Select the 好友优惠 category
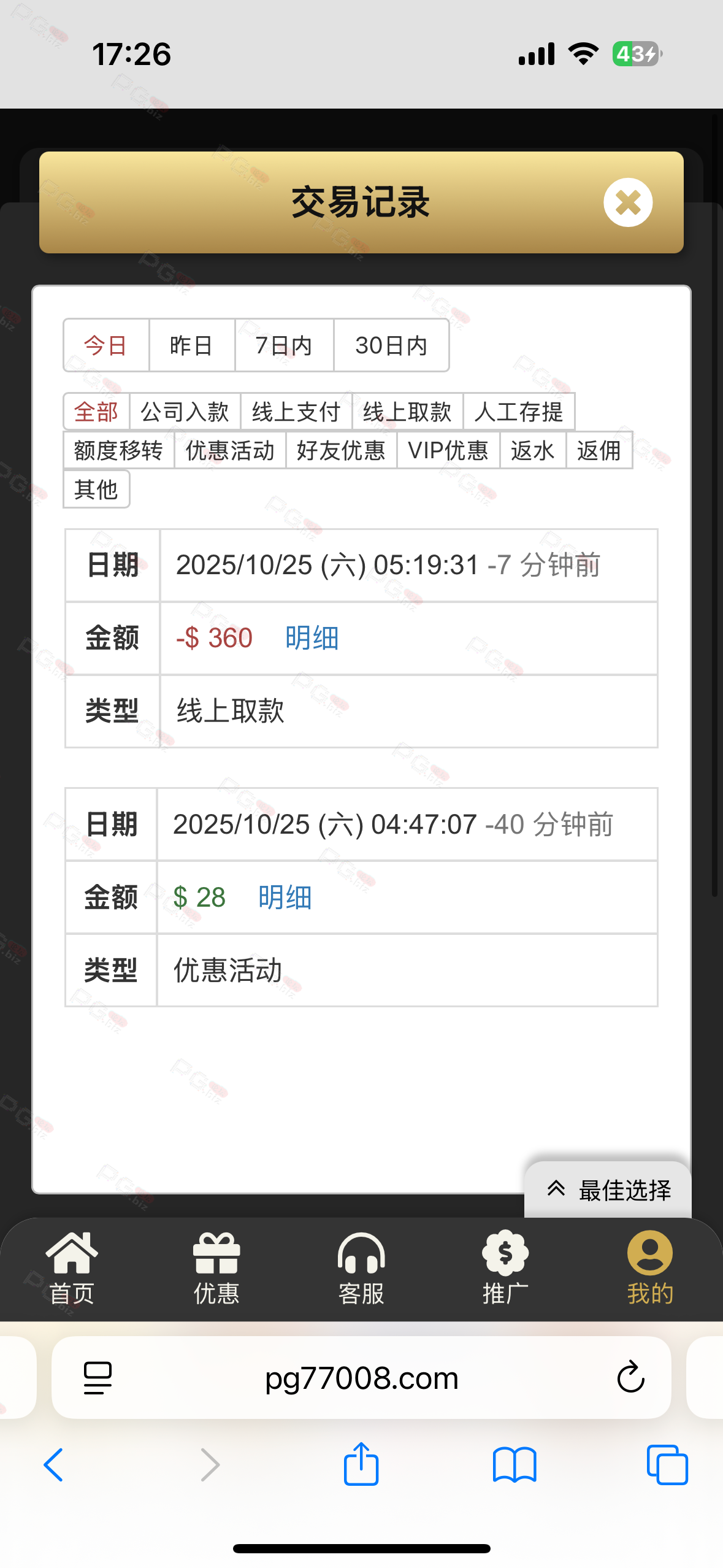 pos(341,450)
